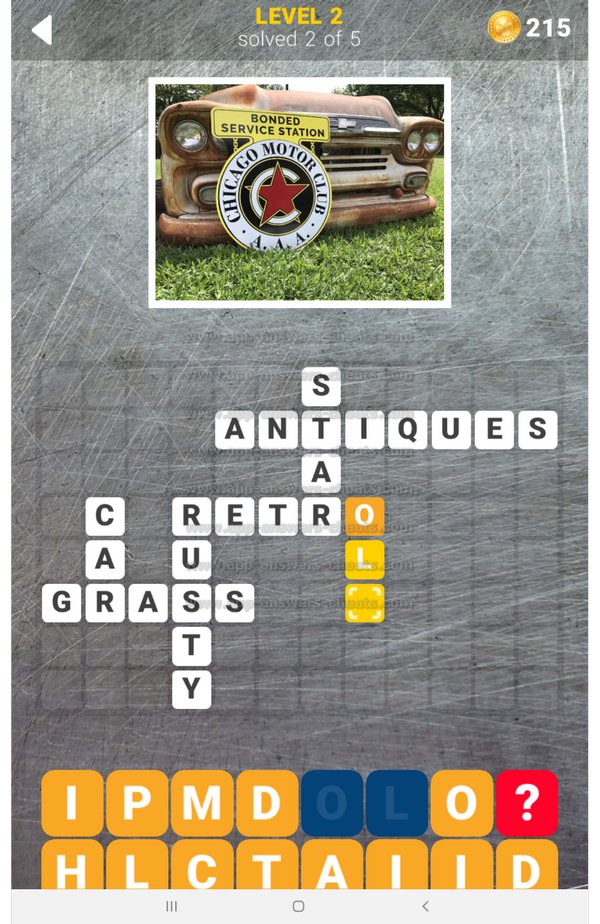Viewport: 600px width, 924px height.
Task: Choose the letter H tile
Action: (x=72, y=866)
